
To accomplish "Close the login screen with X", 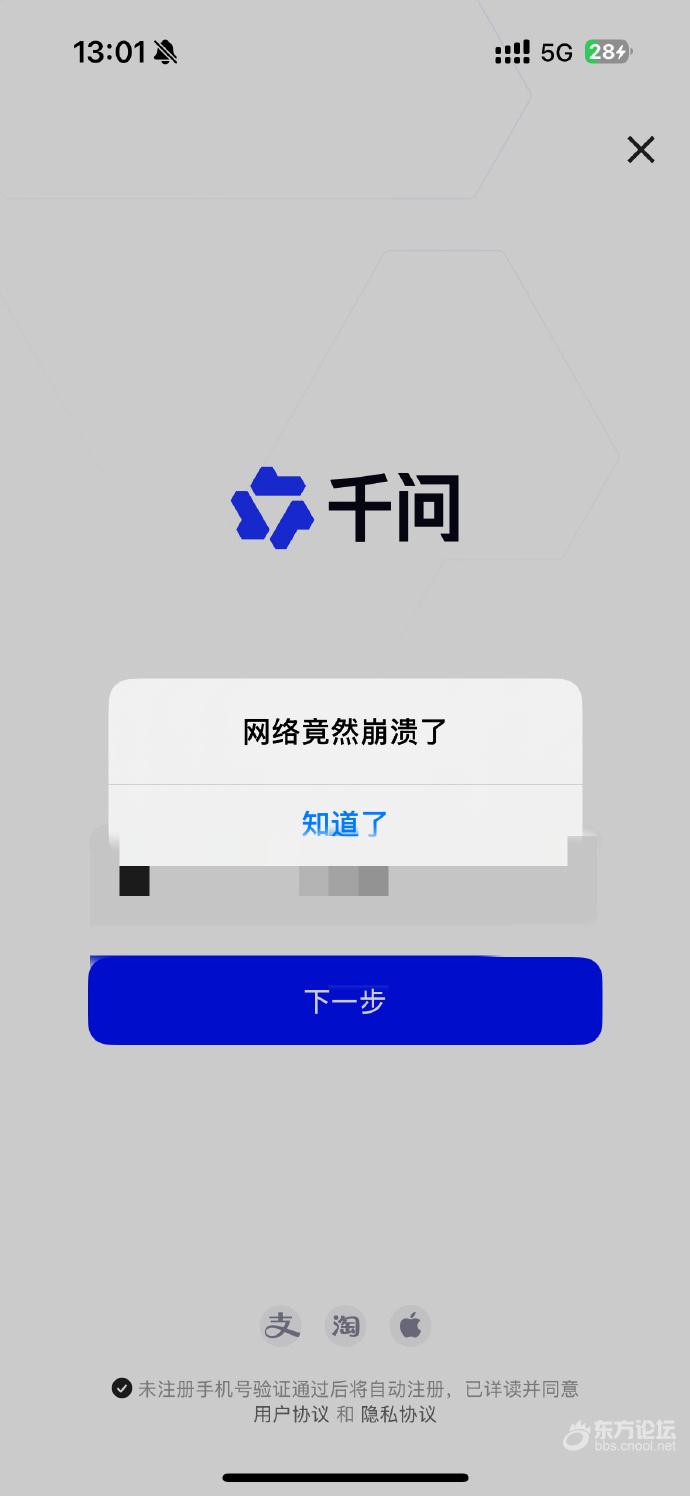I will [x=640, y=150].
